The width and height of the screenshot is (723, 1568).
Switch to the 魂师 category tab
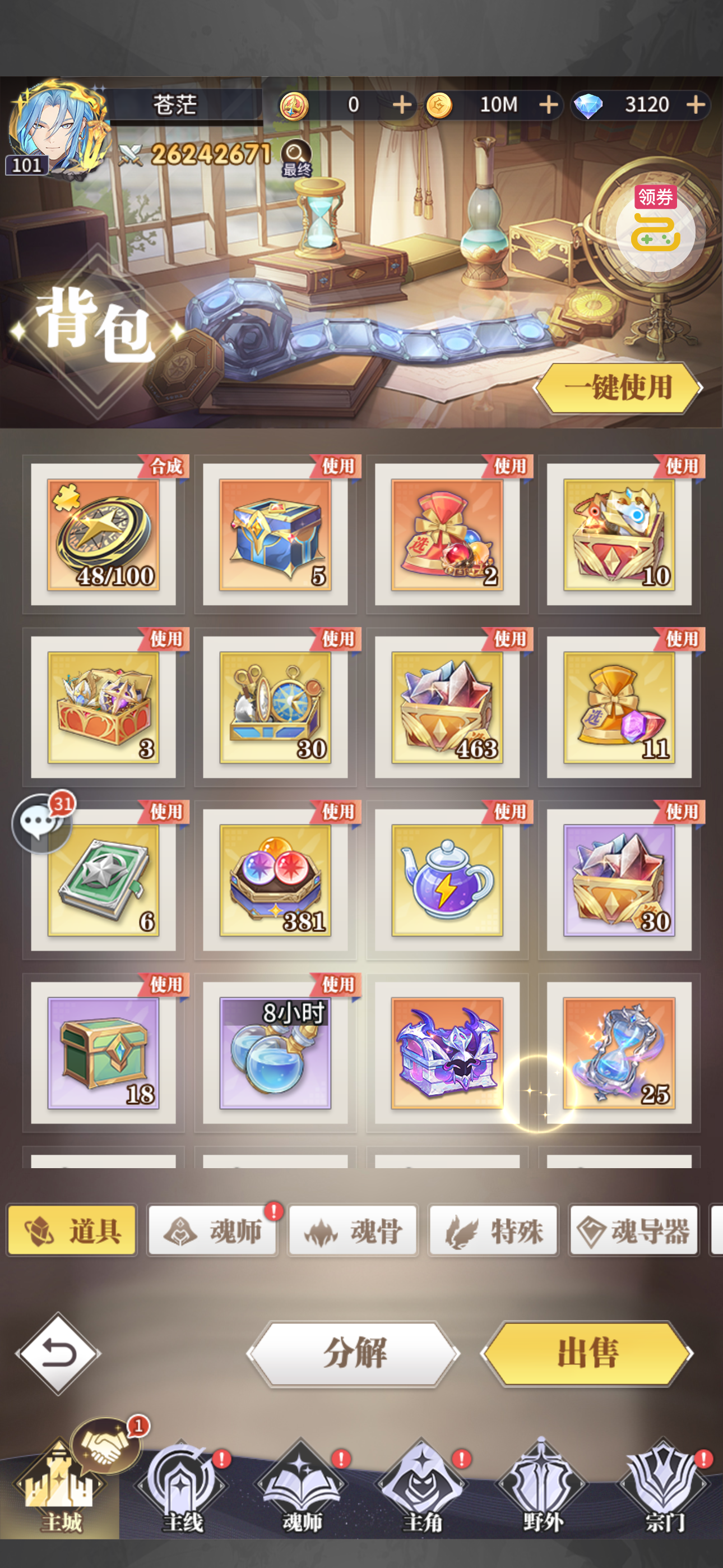tap(212, 1231)
